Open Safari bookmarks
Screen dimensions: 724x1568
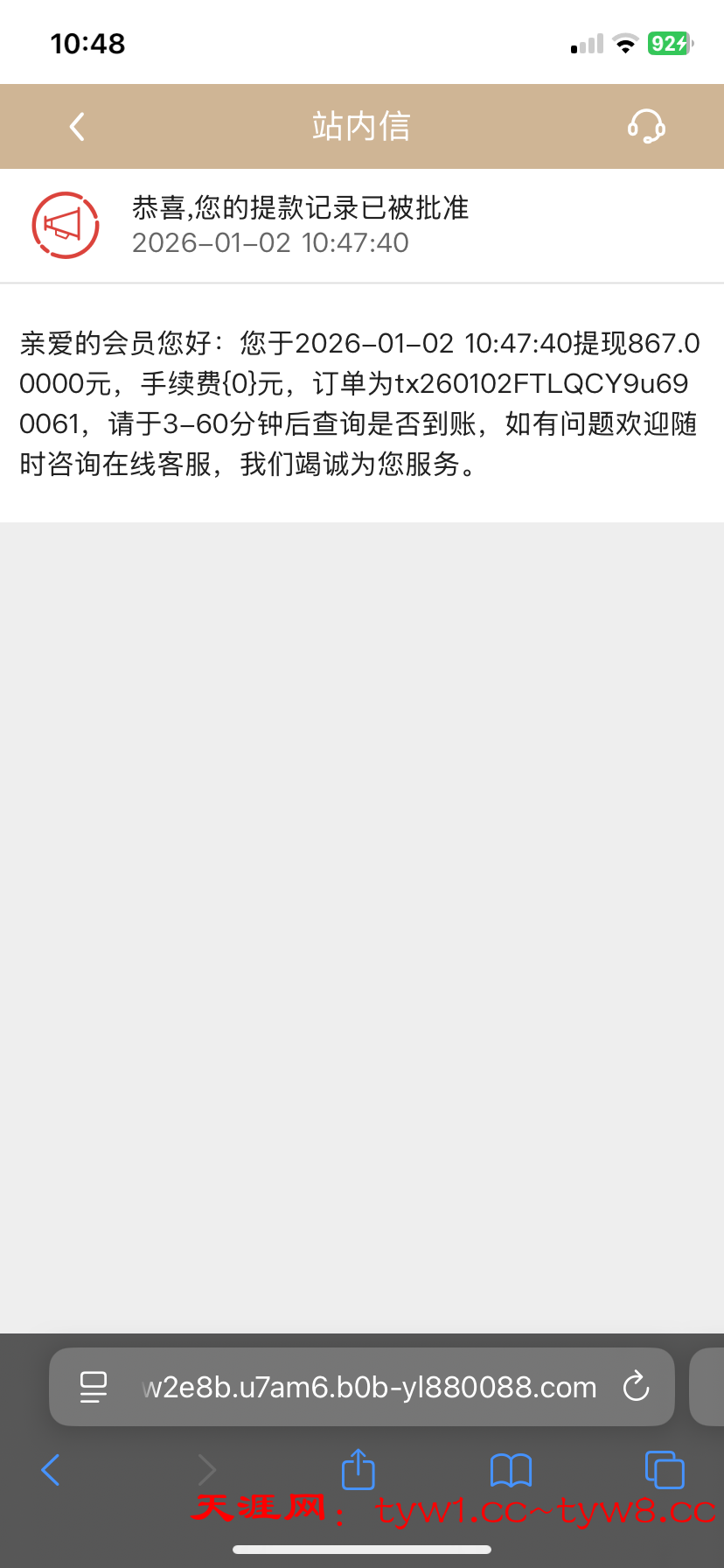point(511,1470)
